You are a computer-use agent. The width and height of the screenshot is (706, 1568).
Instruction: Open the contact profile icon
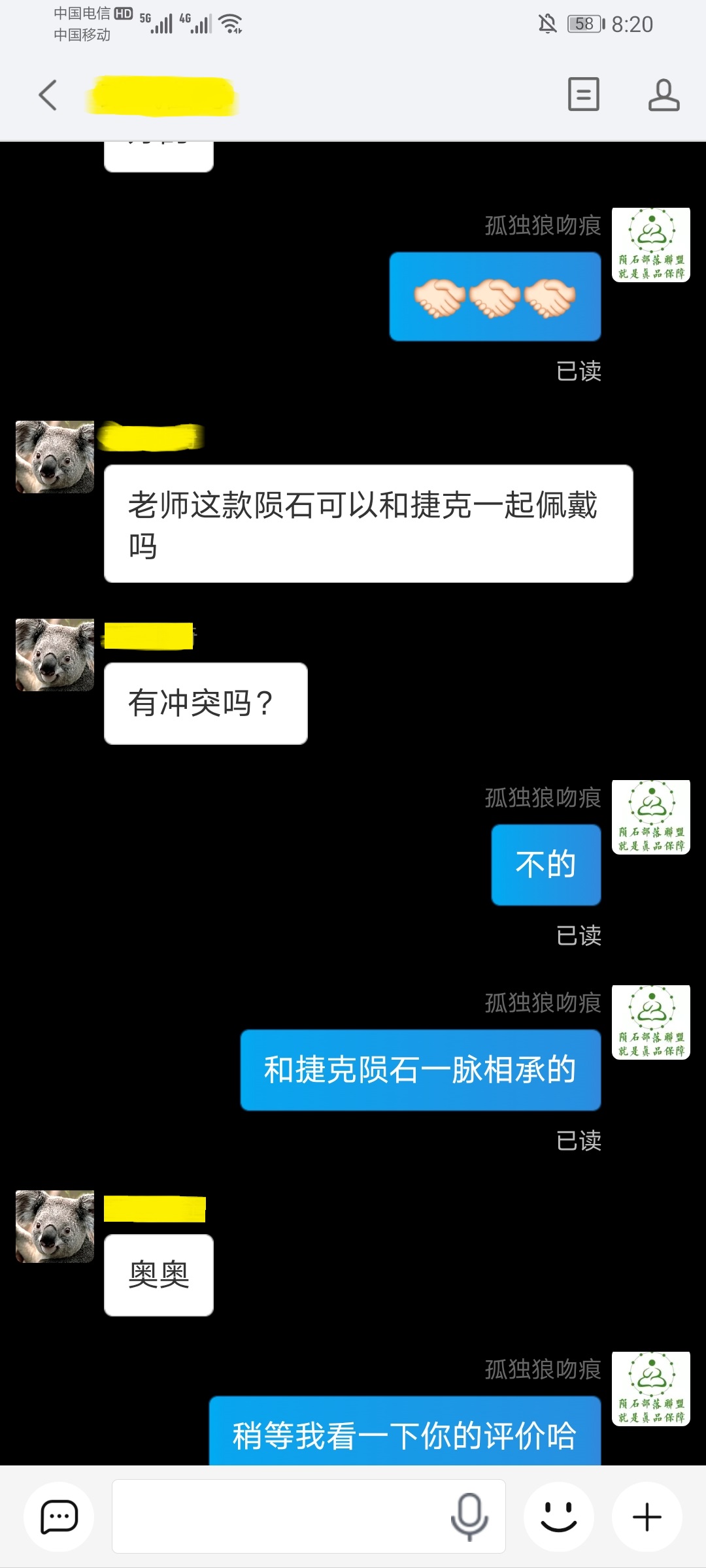(x=664, y=95)
